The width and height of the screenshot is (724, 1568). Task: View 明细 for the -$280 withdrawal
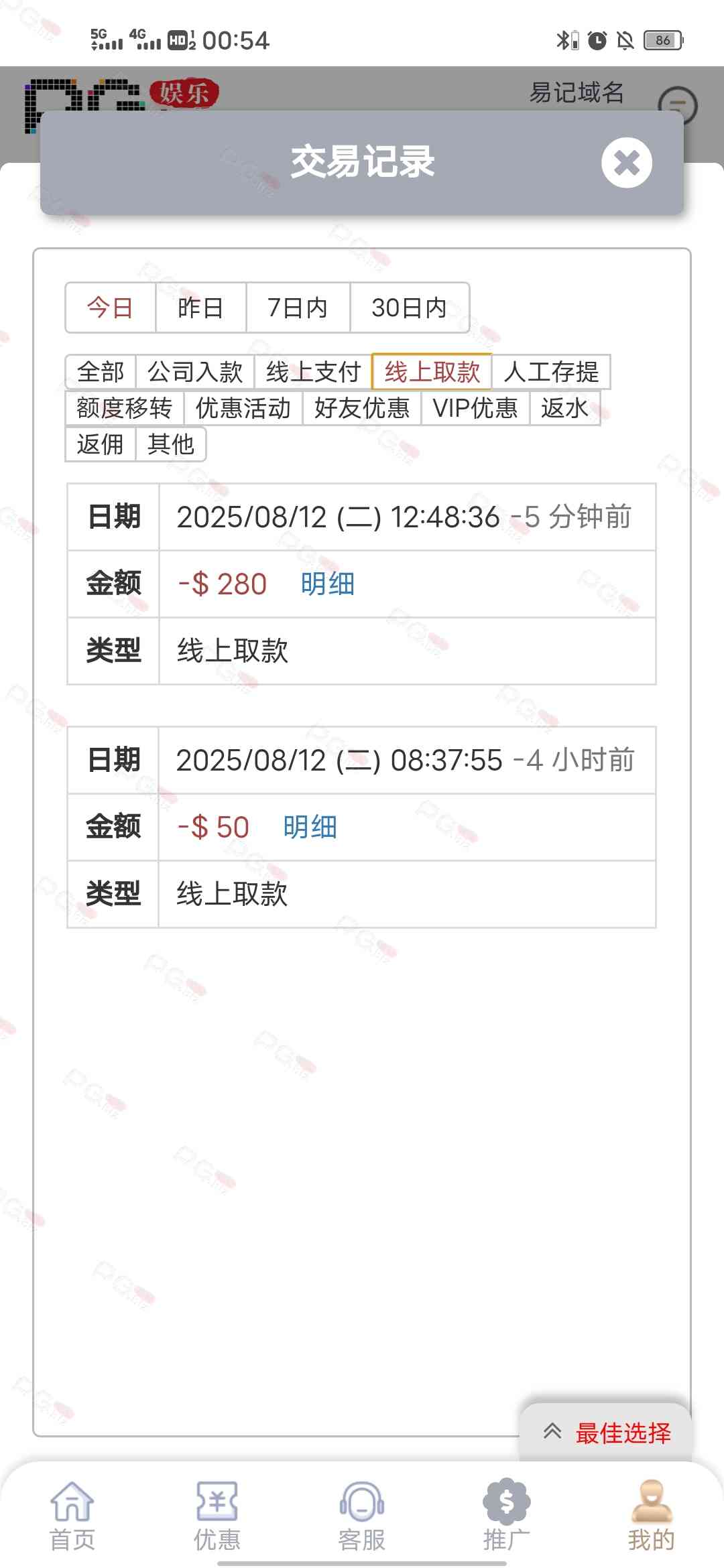327,584
